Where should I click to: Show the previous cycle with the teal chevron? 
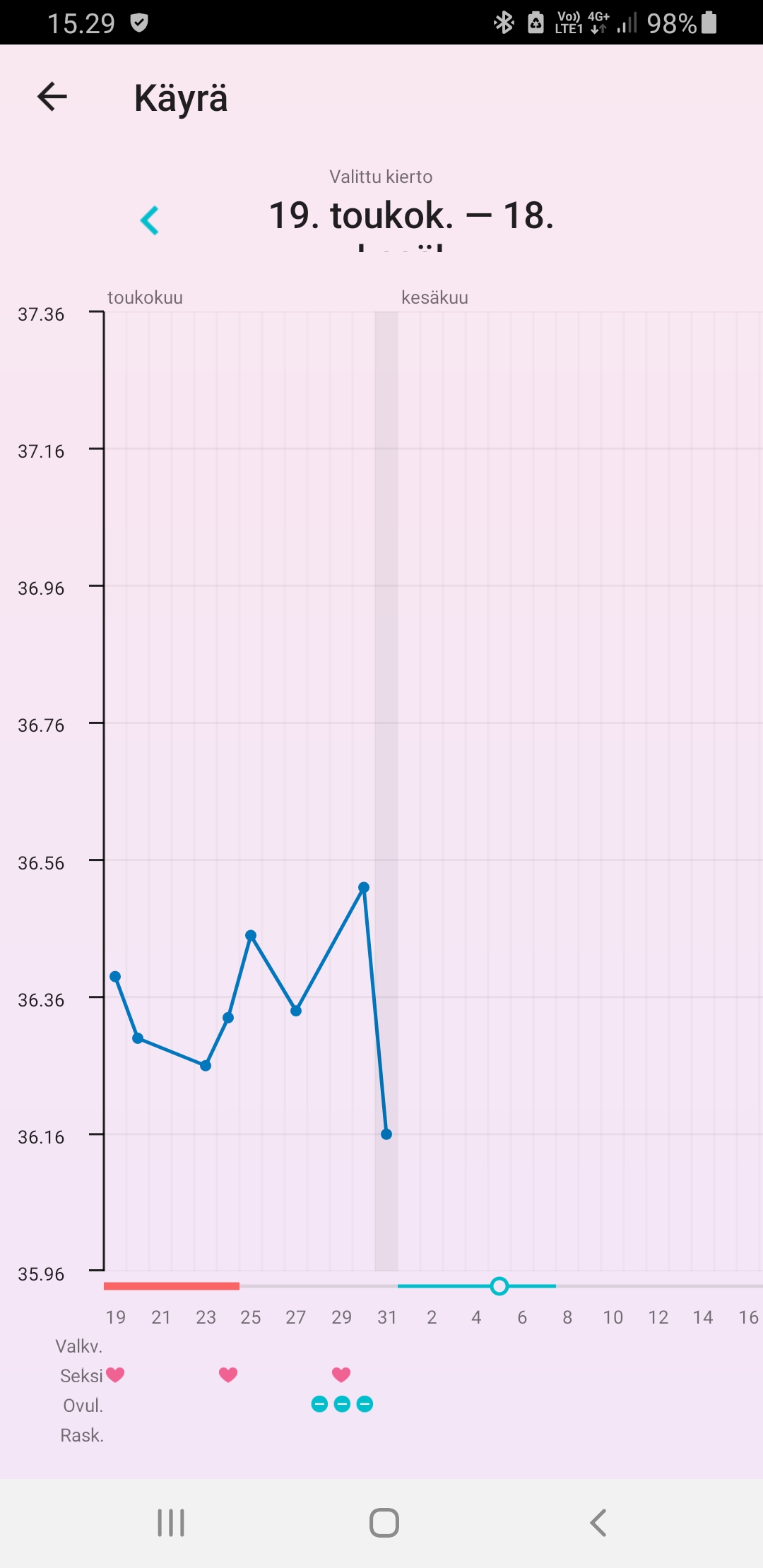pos(150,220)
